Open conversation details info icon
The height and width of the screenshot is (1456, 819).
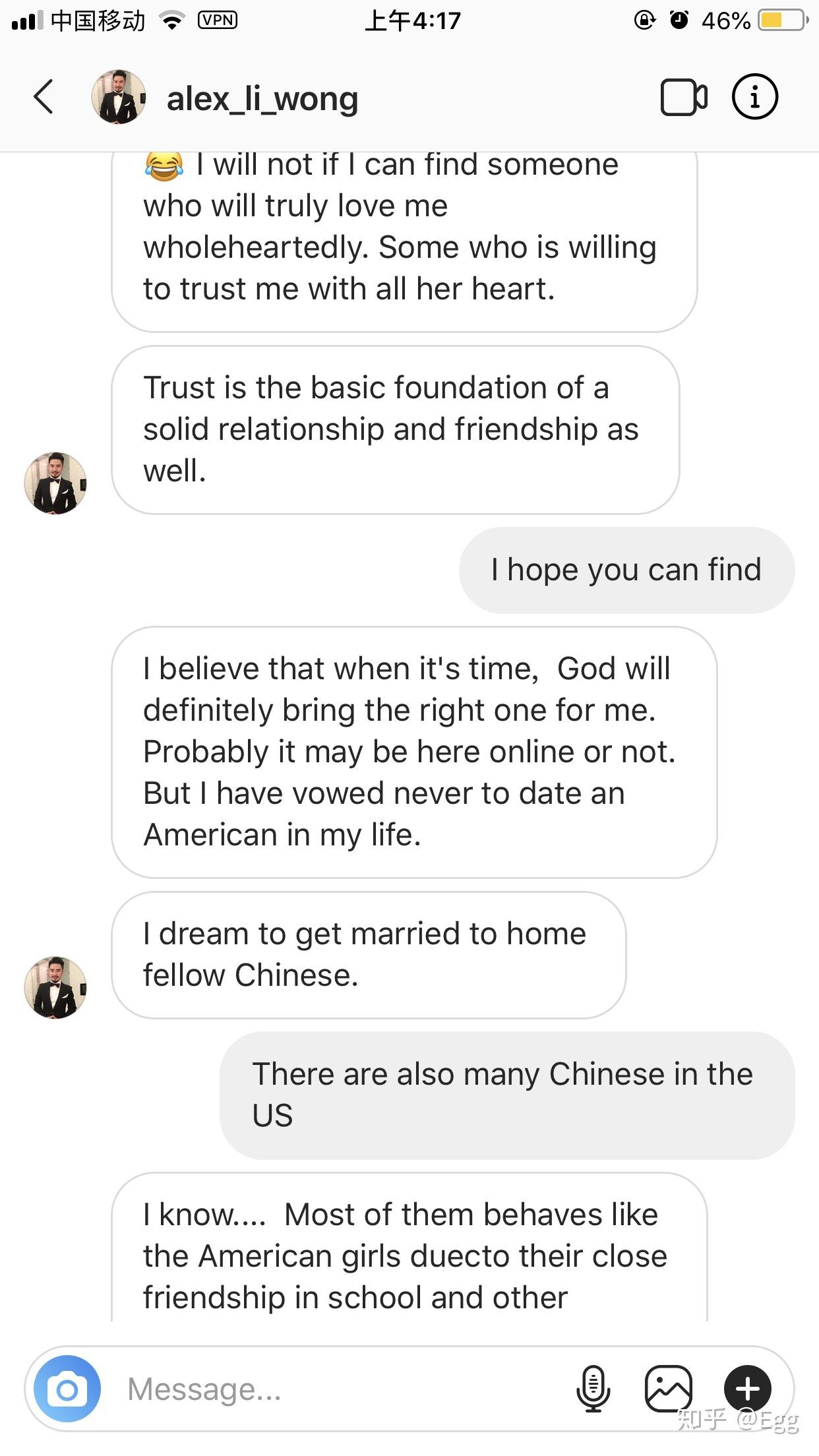pos(754,98)
